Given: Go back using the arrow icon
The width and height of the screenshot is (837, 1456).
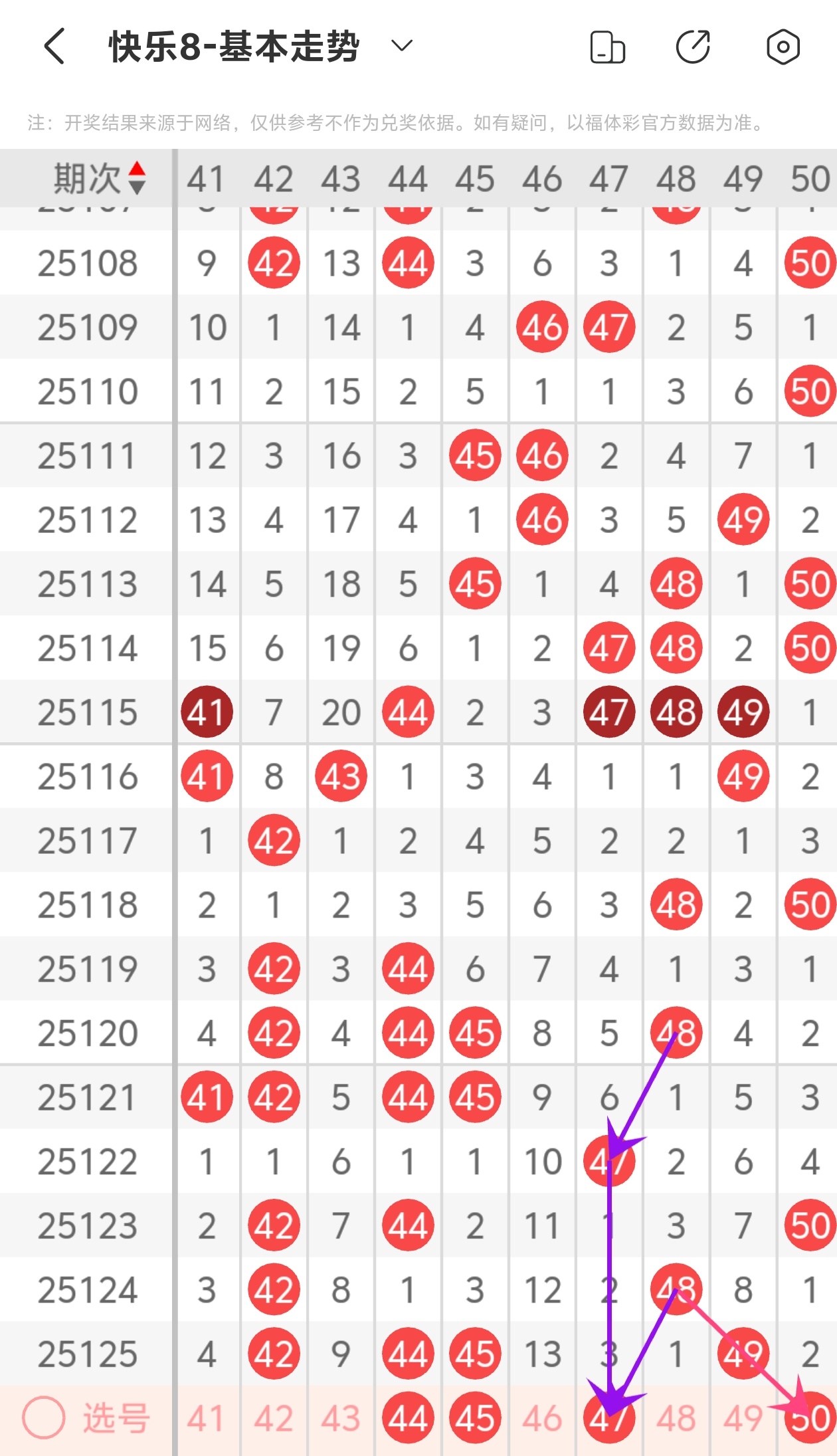Looking at the screenshot, I should pyautogui.click(x=54, y=47).
